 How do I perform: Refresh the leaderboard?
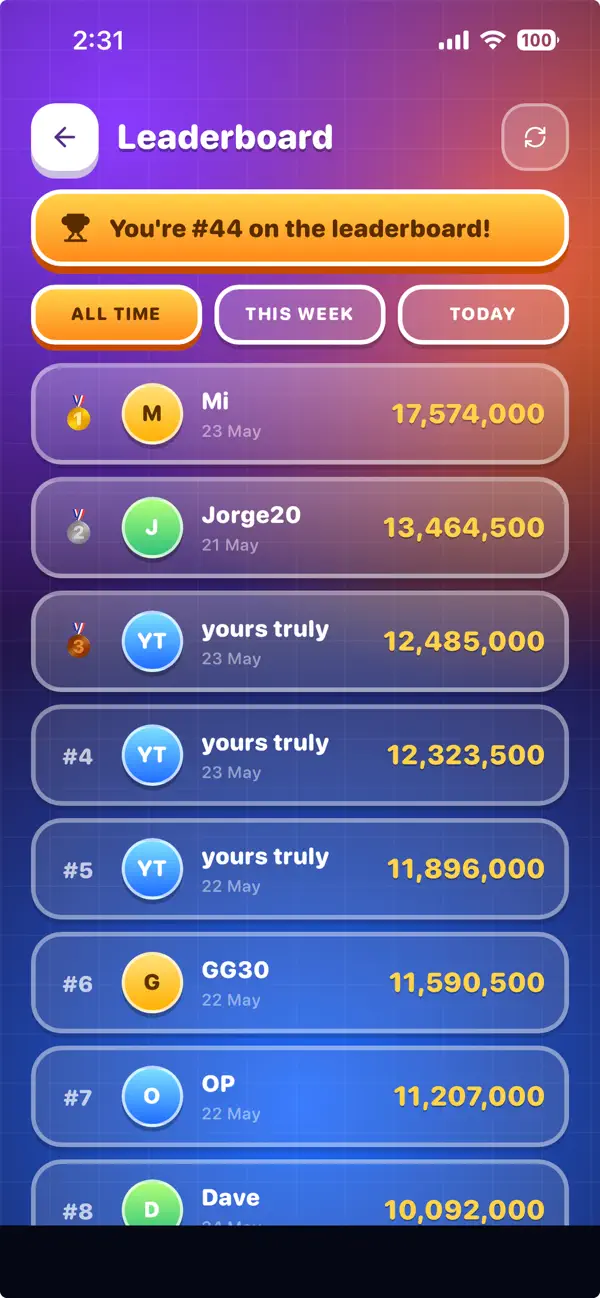(535, 137)
